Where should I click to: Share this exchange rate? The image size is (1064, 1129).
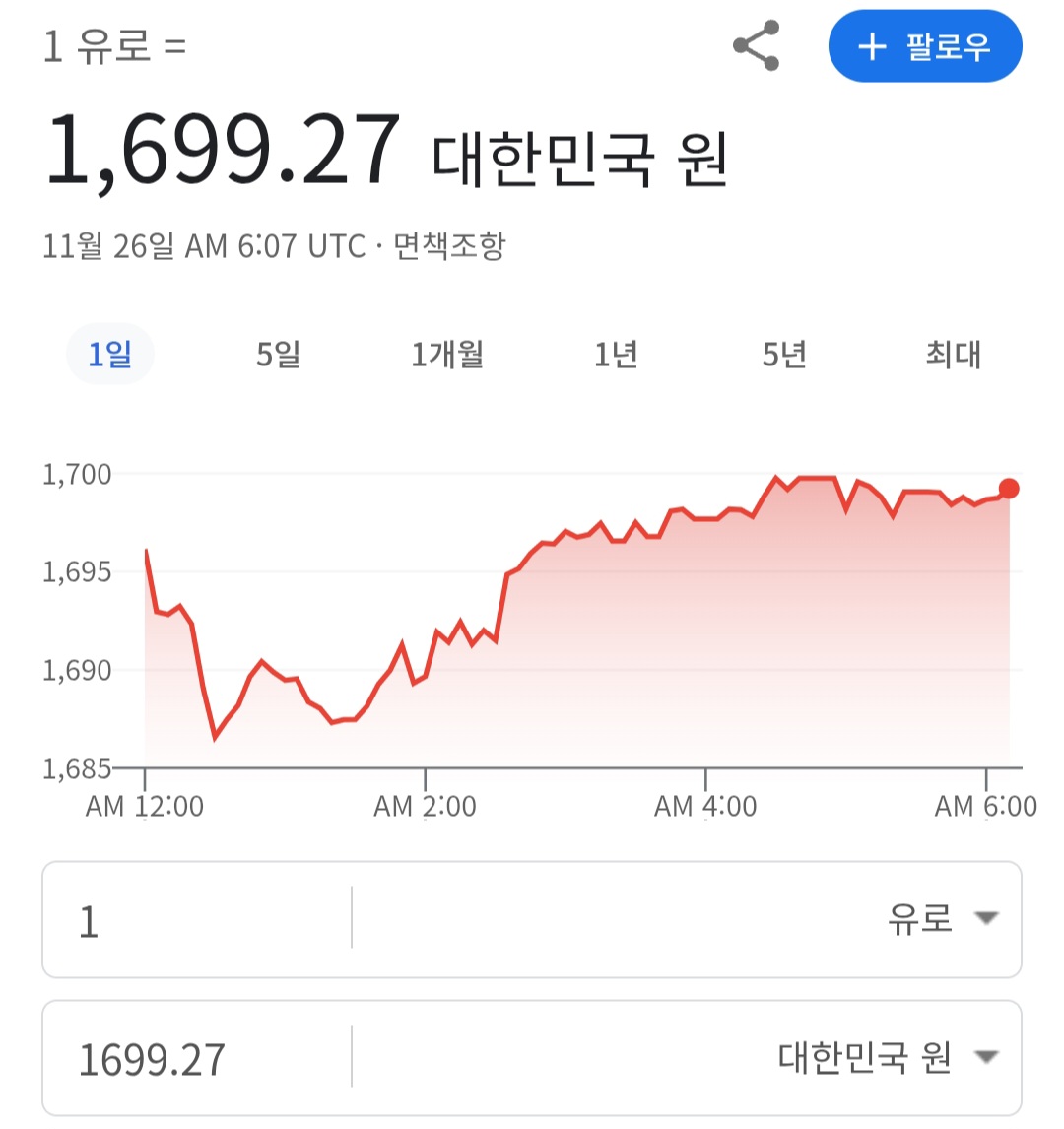(756, 45)
